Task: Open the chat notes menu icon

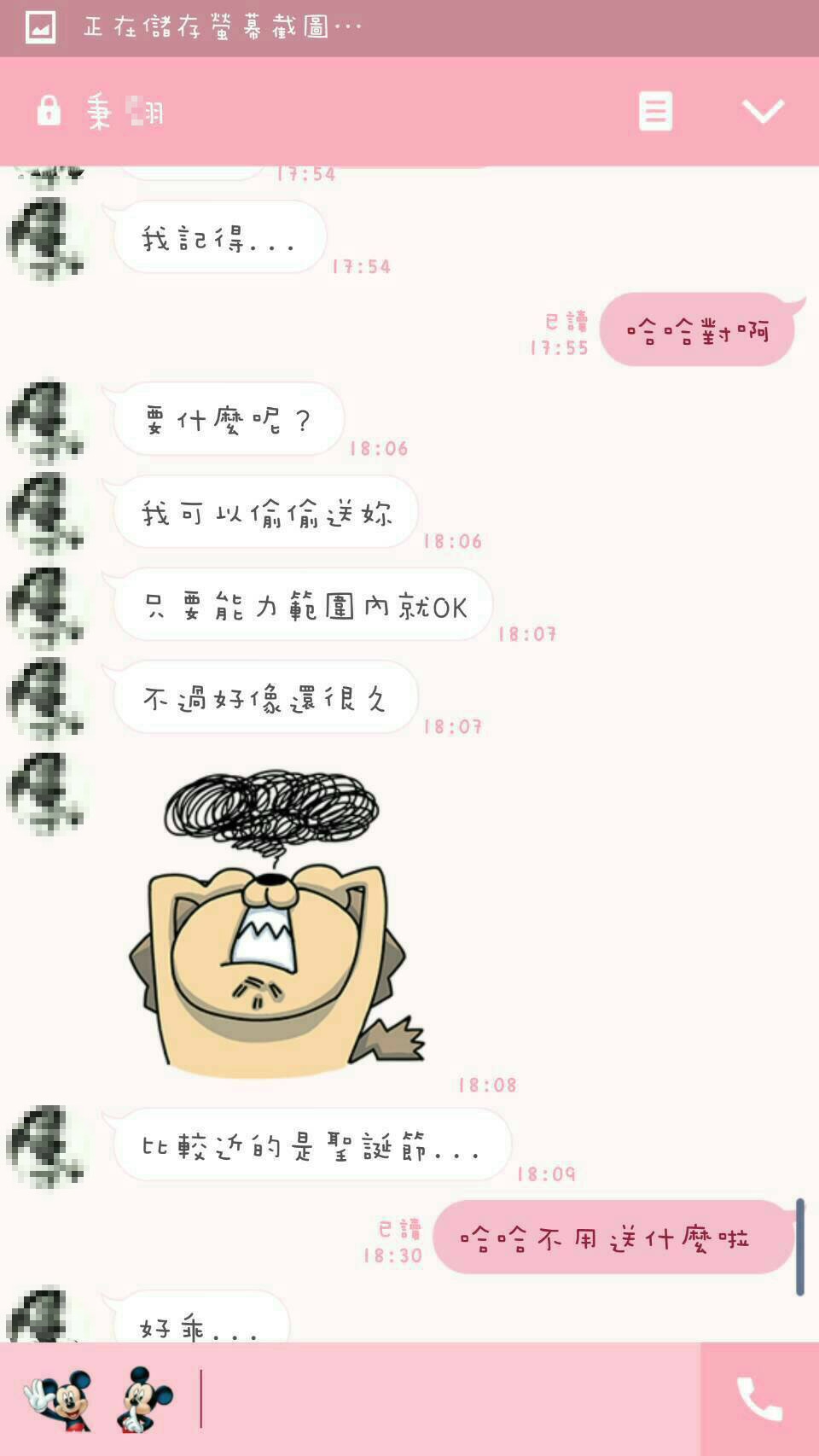Action: [655, 111]
